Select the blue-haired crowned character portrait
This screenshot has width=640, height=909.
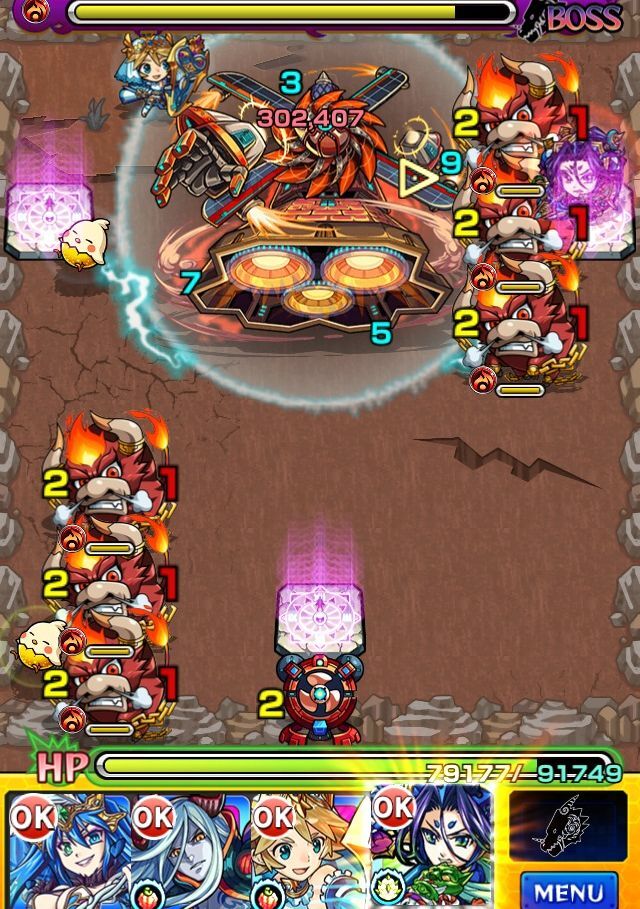click(x=68, y=852)
